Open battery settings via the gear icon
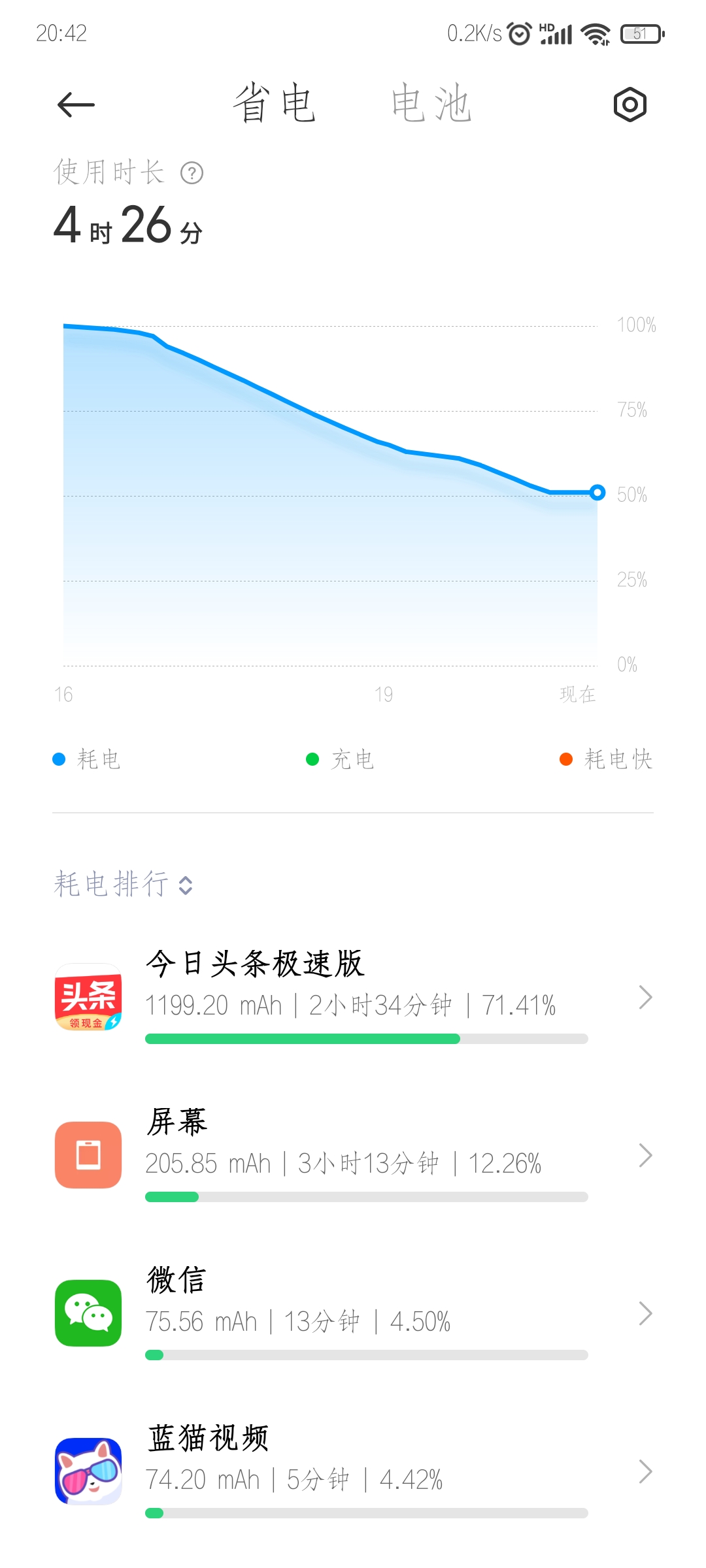This screenshot has height=1568, width=706. coord(630,105)
